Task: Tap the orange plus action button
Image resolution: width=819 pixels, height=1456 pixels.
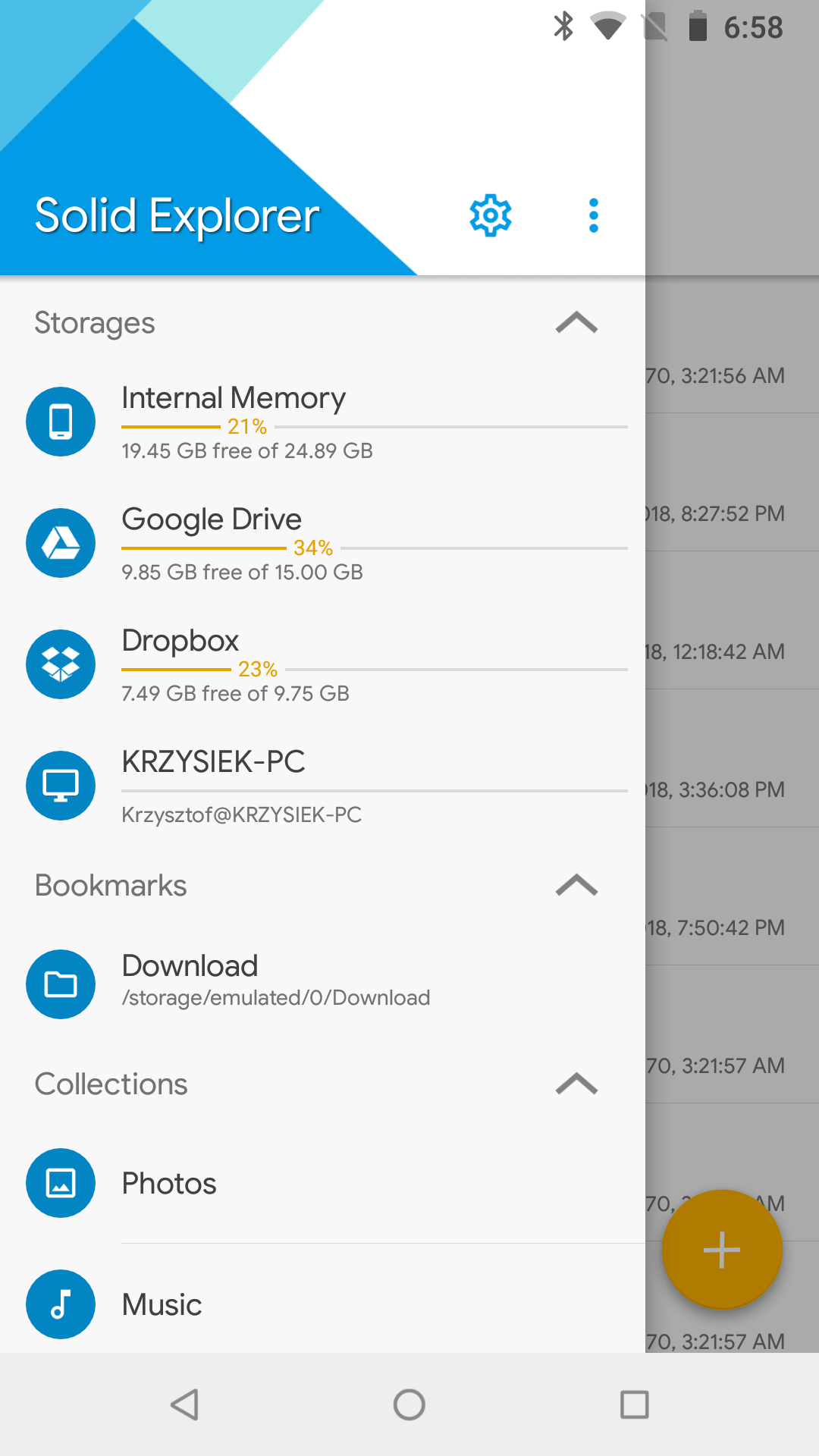Action: (x=721, y=1250)
